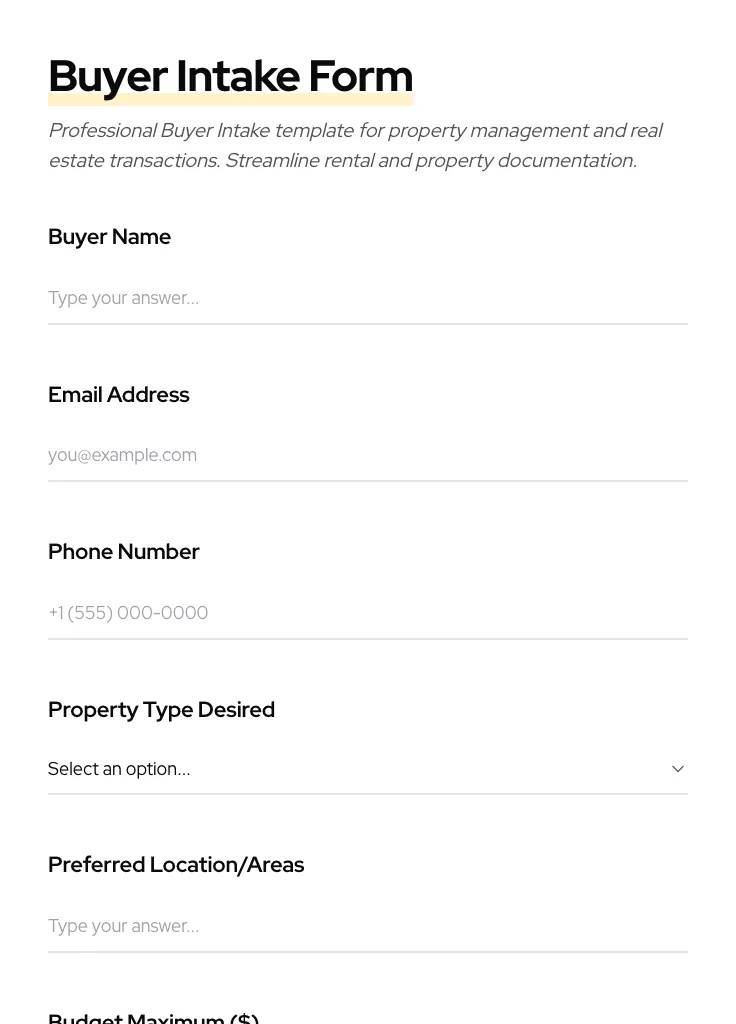Tap the Buyer Name text field
736x1024 pixels.
[x=367, y=298]
